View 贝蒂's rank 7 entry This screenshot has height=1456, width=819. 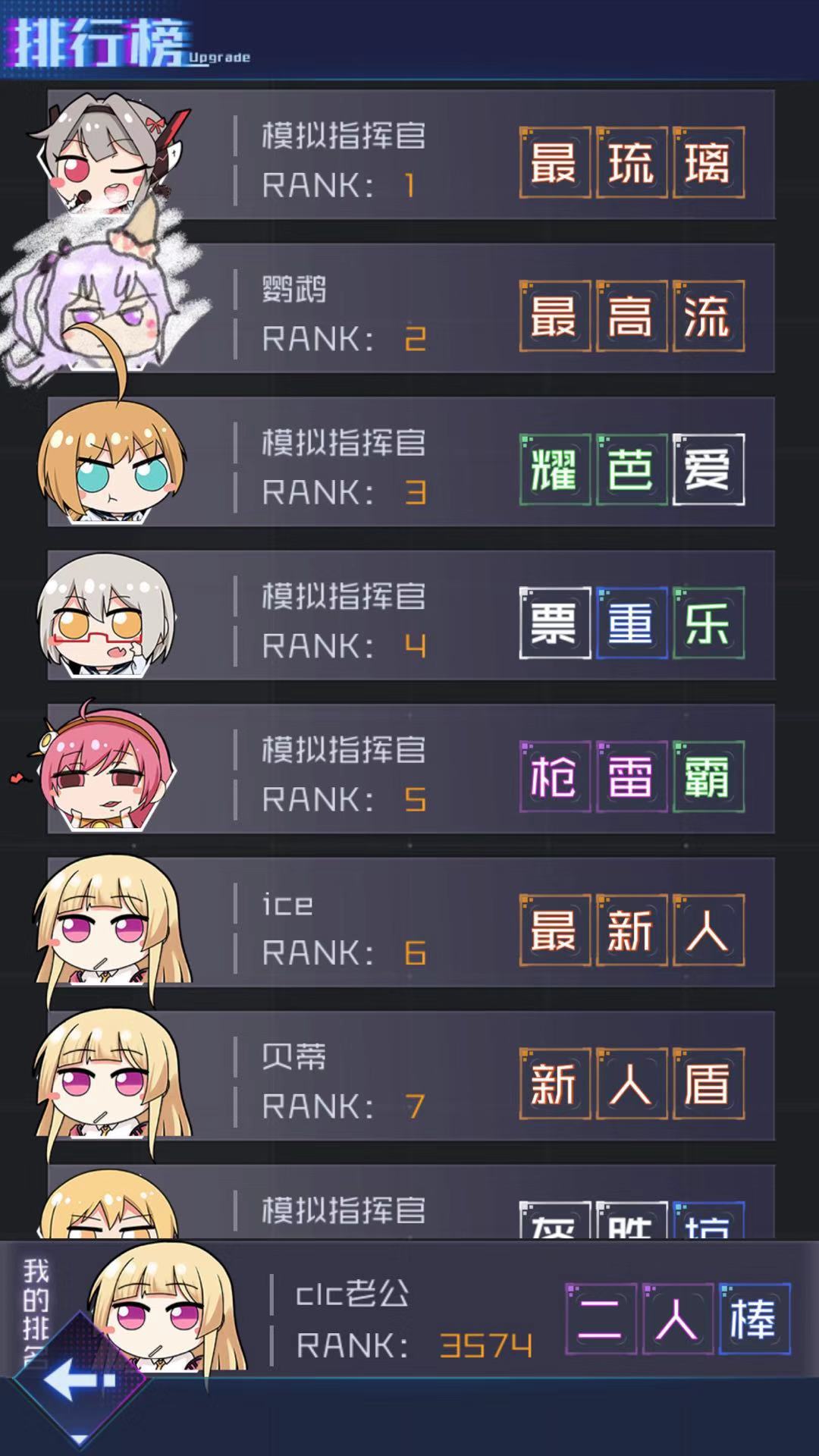point(410,1076)
